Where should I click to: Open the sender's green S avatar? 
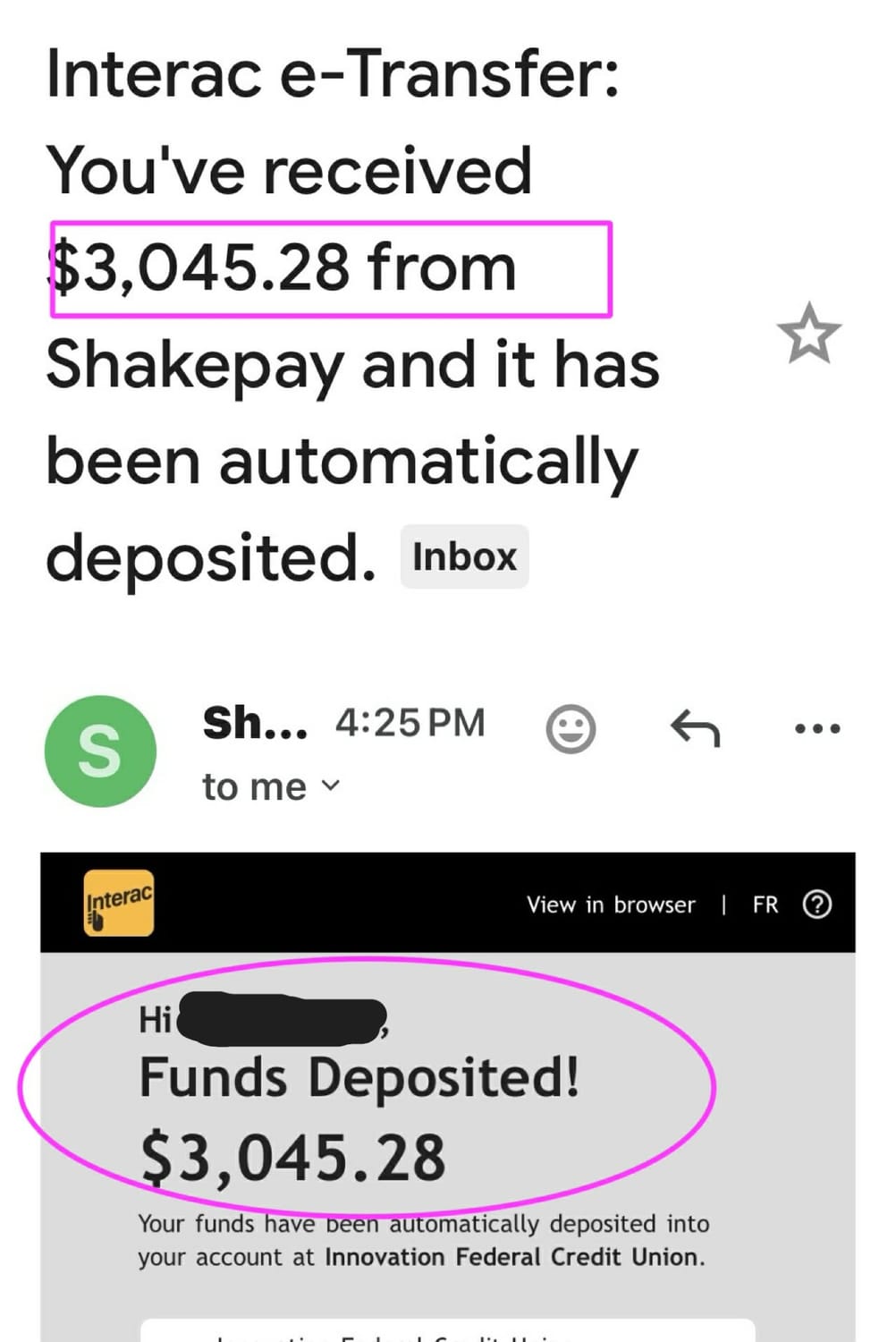click(100, 751)
